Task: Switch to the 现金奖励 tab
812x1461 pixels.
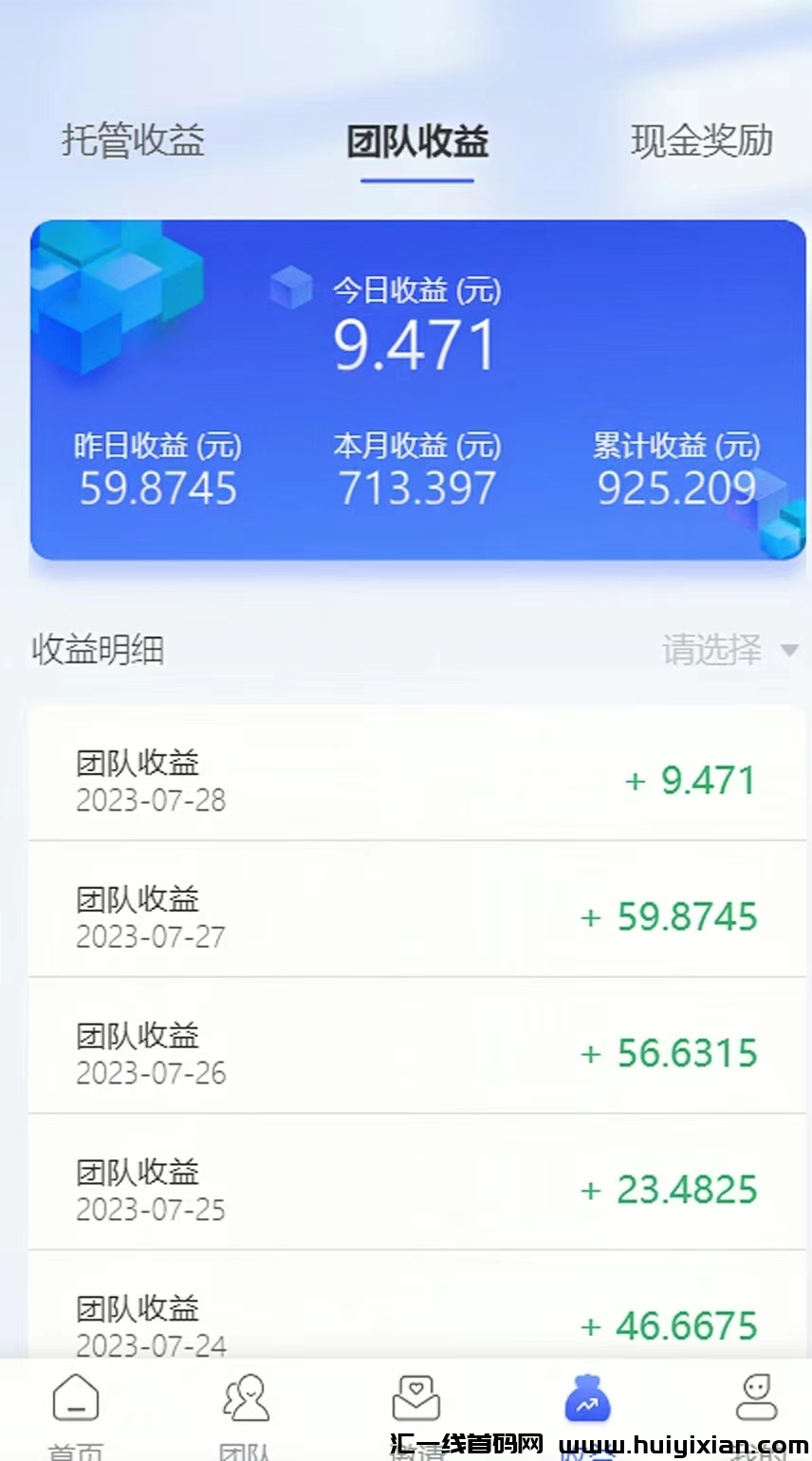Action: click(x=702, y=140)
